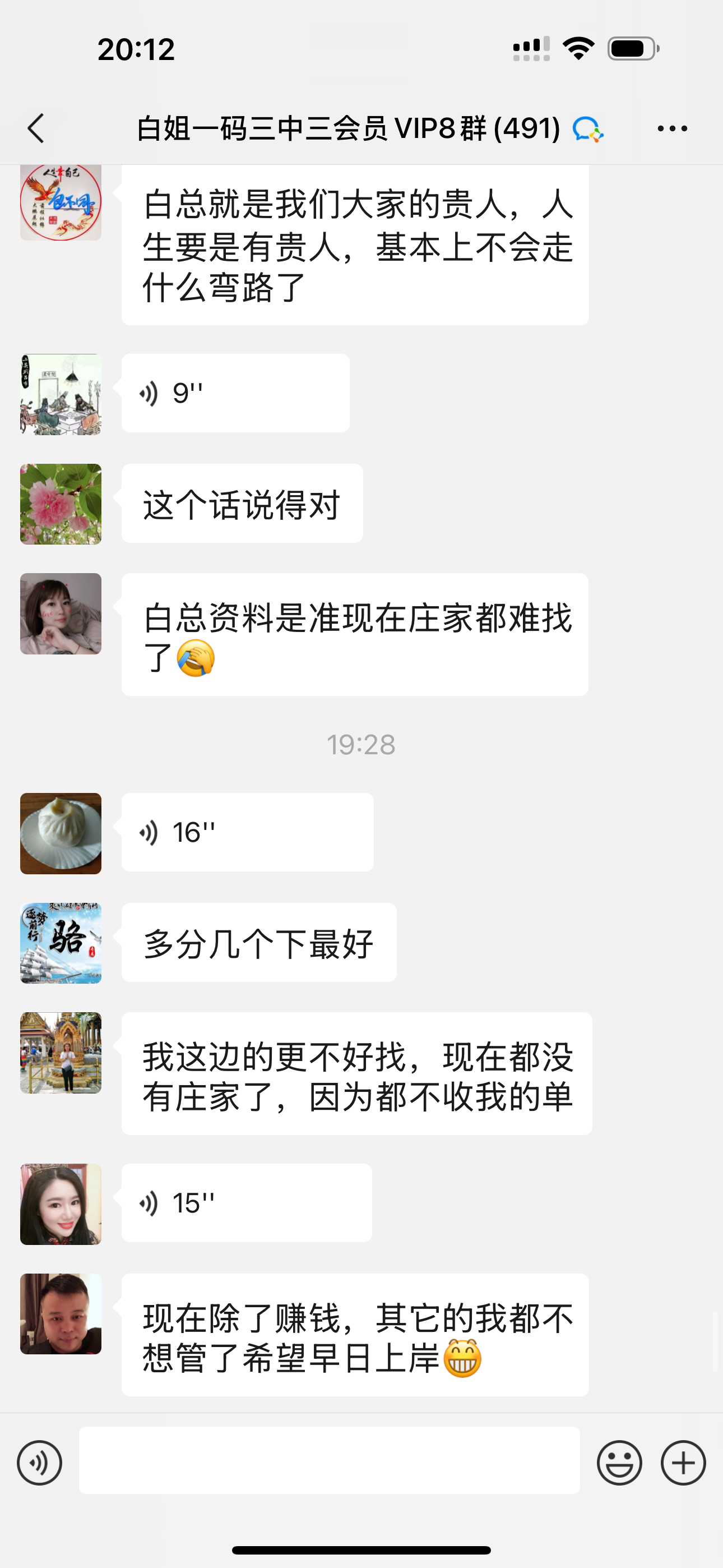The height and width of the screenshot is (1568, 723).
Task: Open the man's avatar beside 希望早日上岸
Action: point(61,1313)
